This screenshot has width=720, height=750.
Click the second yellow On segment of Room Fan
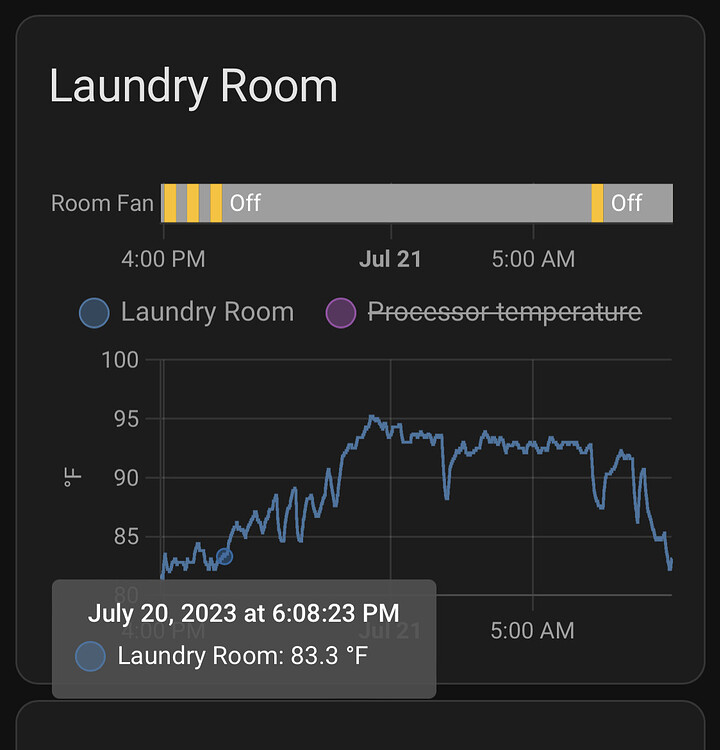tap(193, 202)
